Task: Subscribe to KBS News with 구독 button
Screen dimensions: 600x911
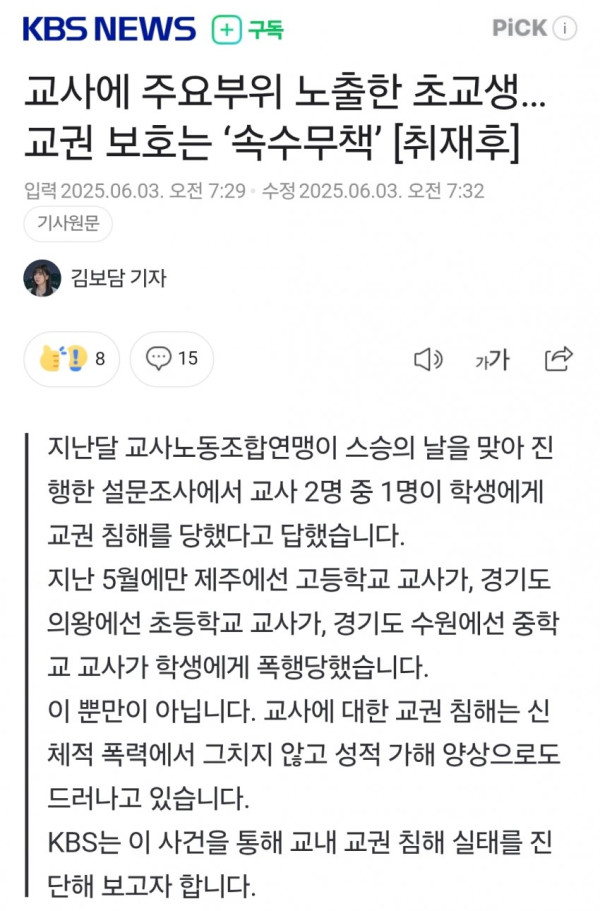Action: (x=249, y=30)
